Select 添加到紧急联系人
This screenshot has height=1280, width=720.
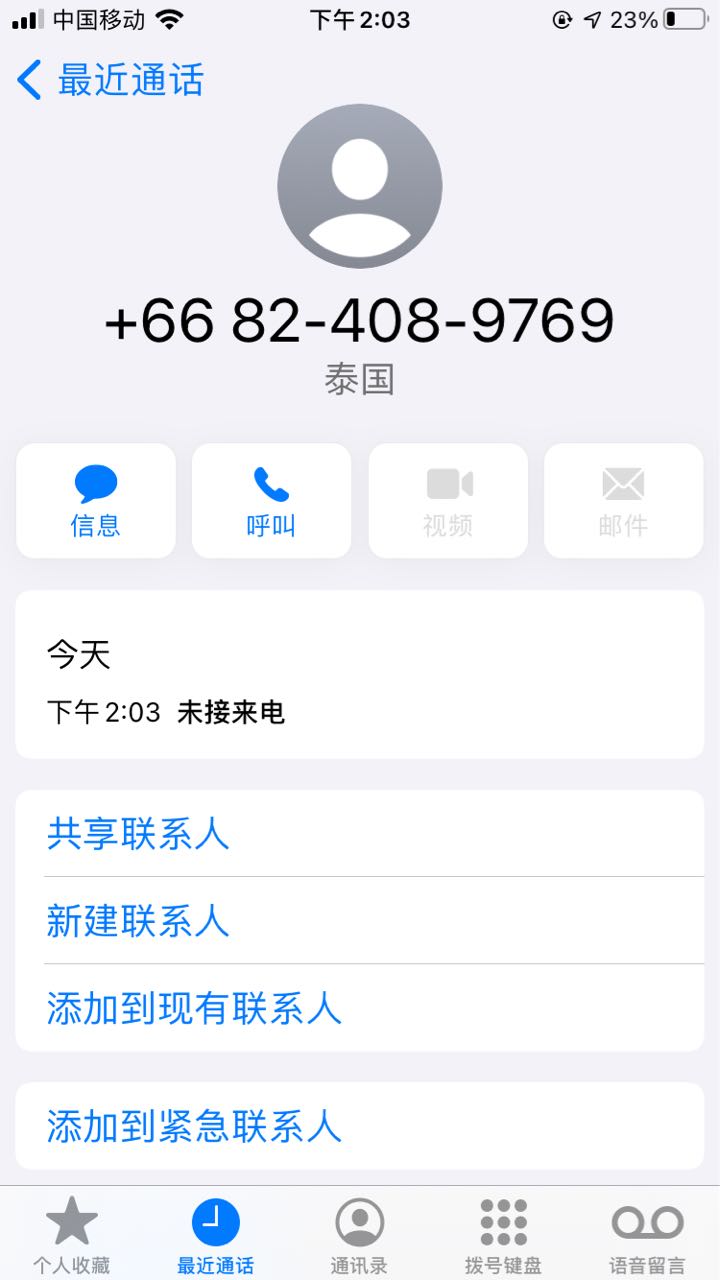click(360, 1126)
